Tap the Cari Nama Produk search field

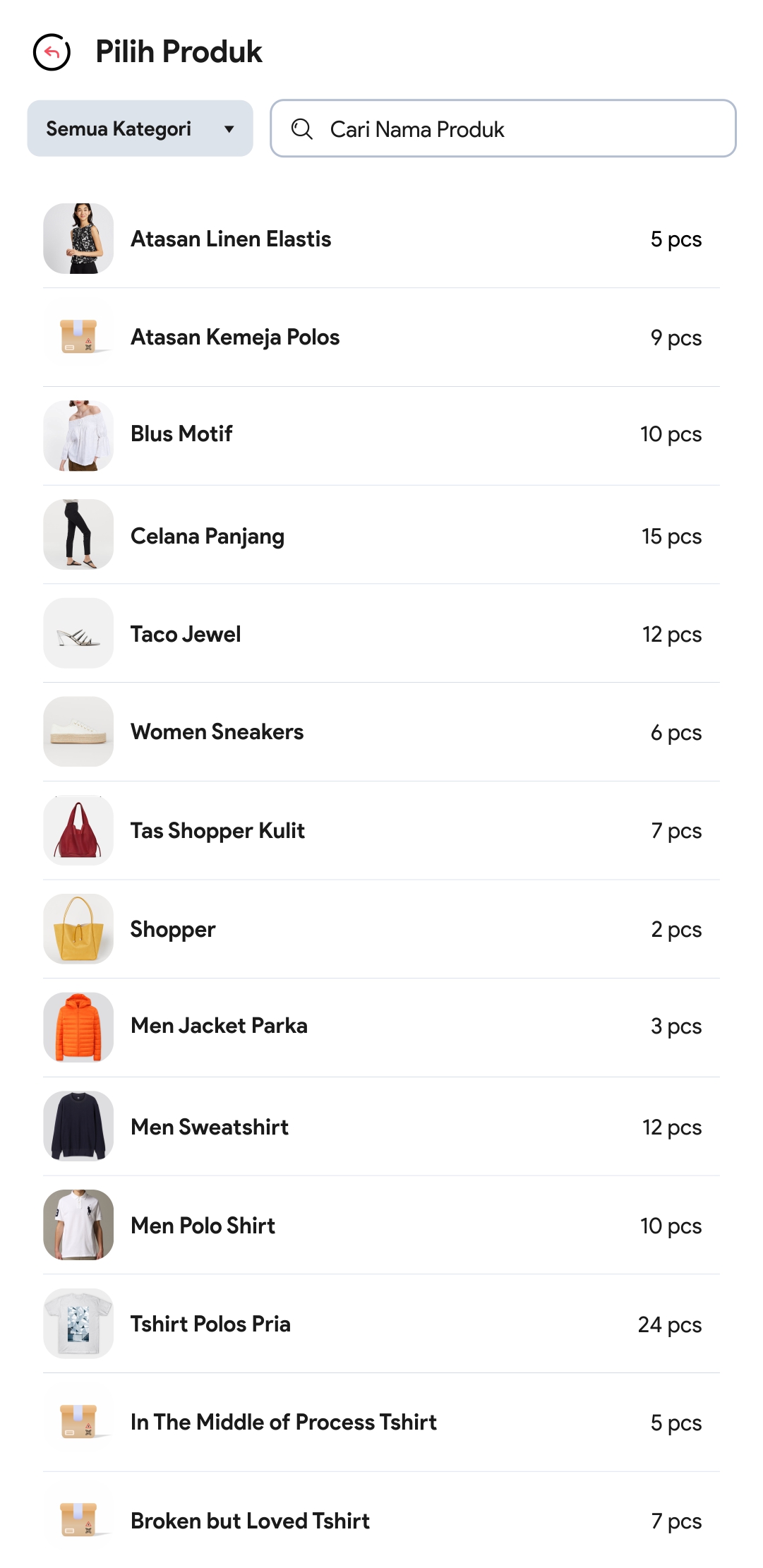coord(503,128)
